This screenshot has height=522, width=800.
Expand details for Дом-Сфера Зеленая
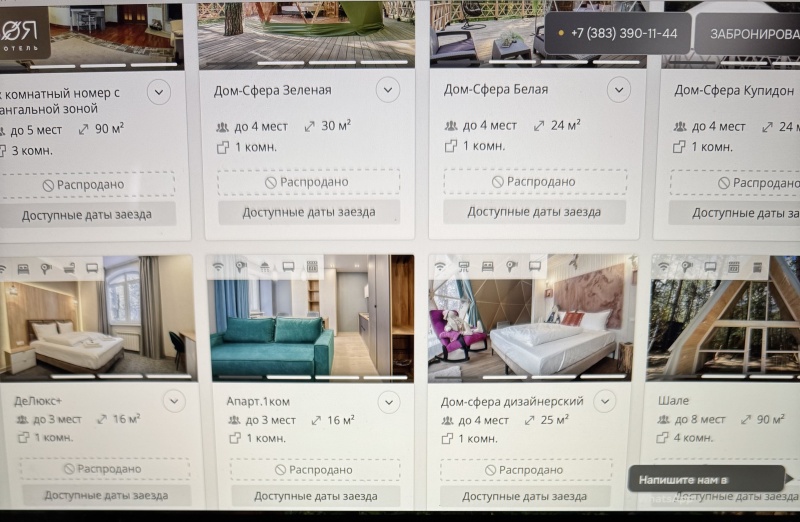point(388,90)
